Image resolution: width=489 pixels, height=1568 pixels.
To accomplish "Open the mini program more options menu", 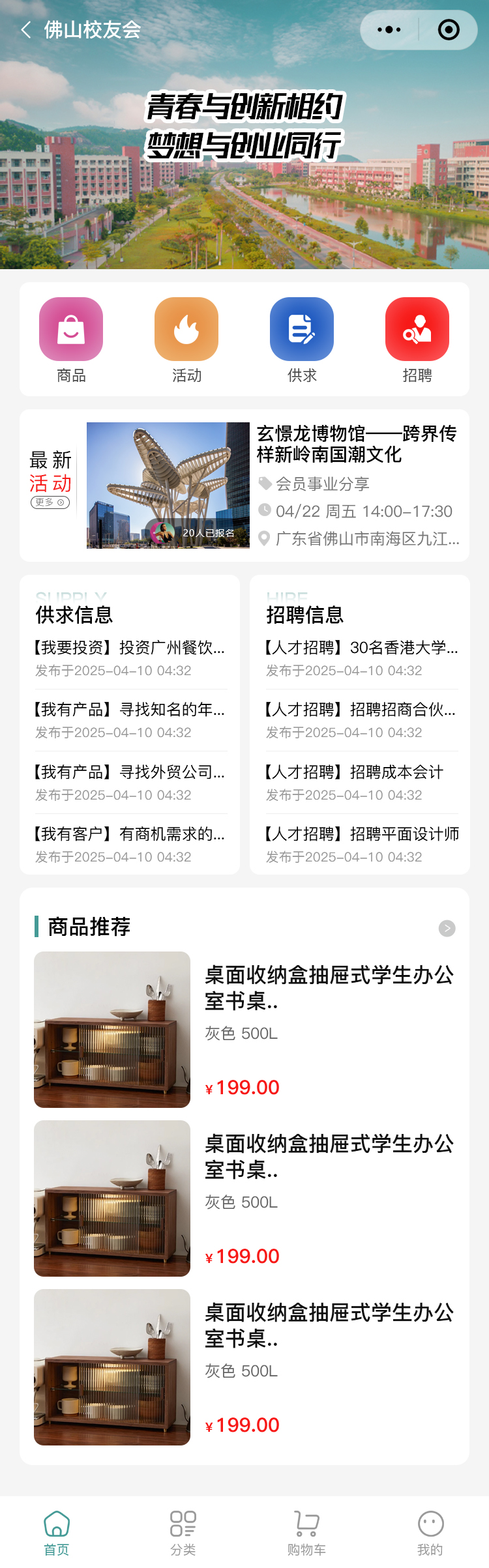I will [x=389, y=30].
